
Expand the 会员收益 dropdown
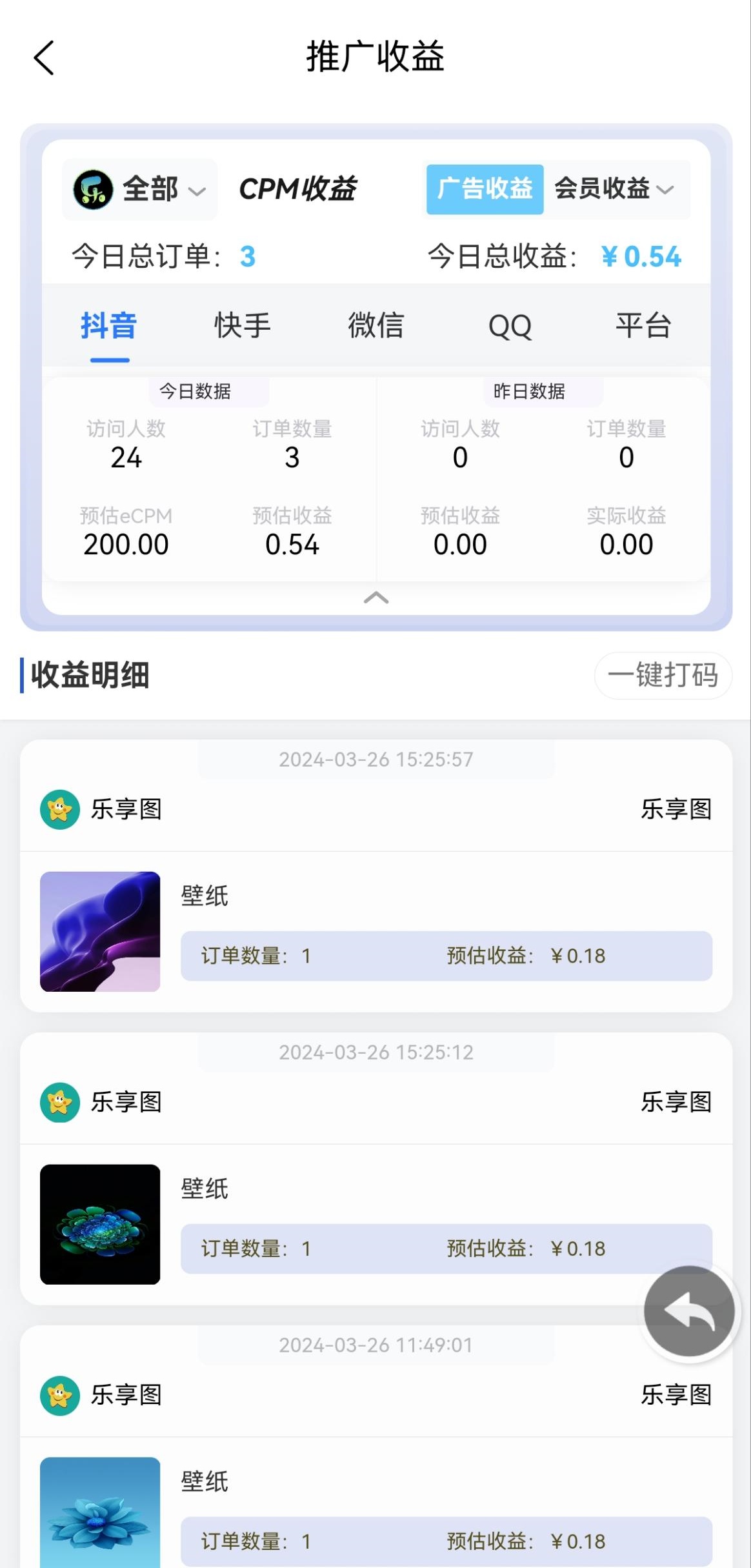614,189
